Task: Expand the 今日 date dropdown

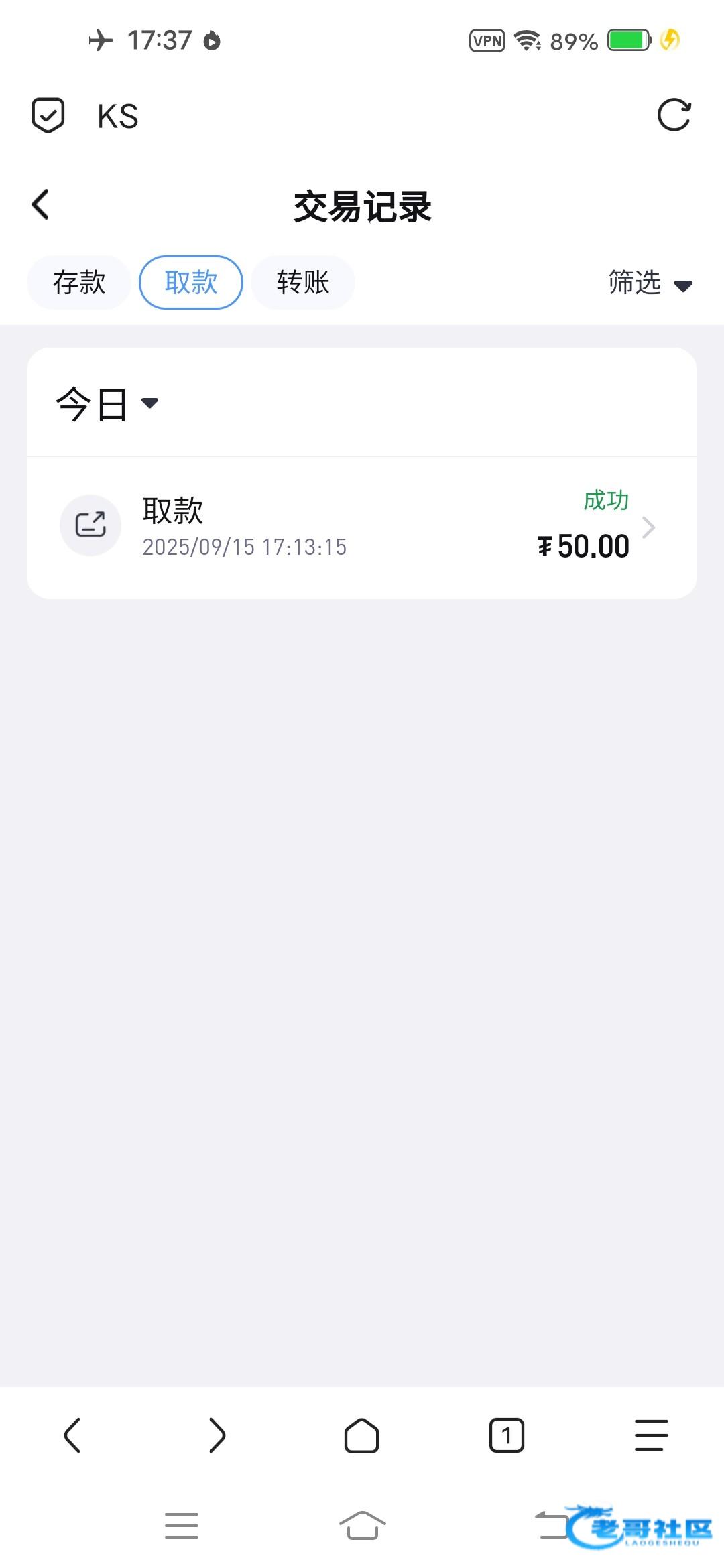Action: 107,403
